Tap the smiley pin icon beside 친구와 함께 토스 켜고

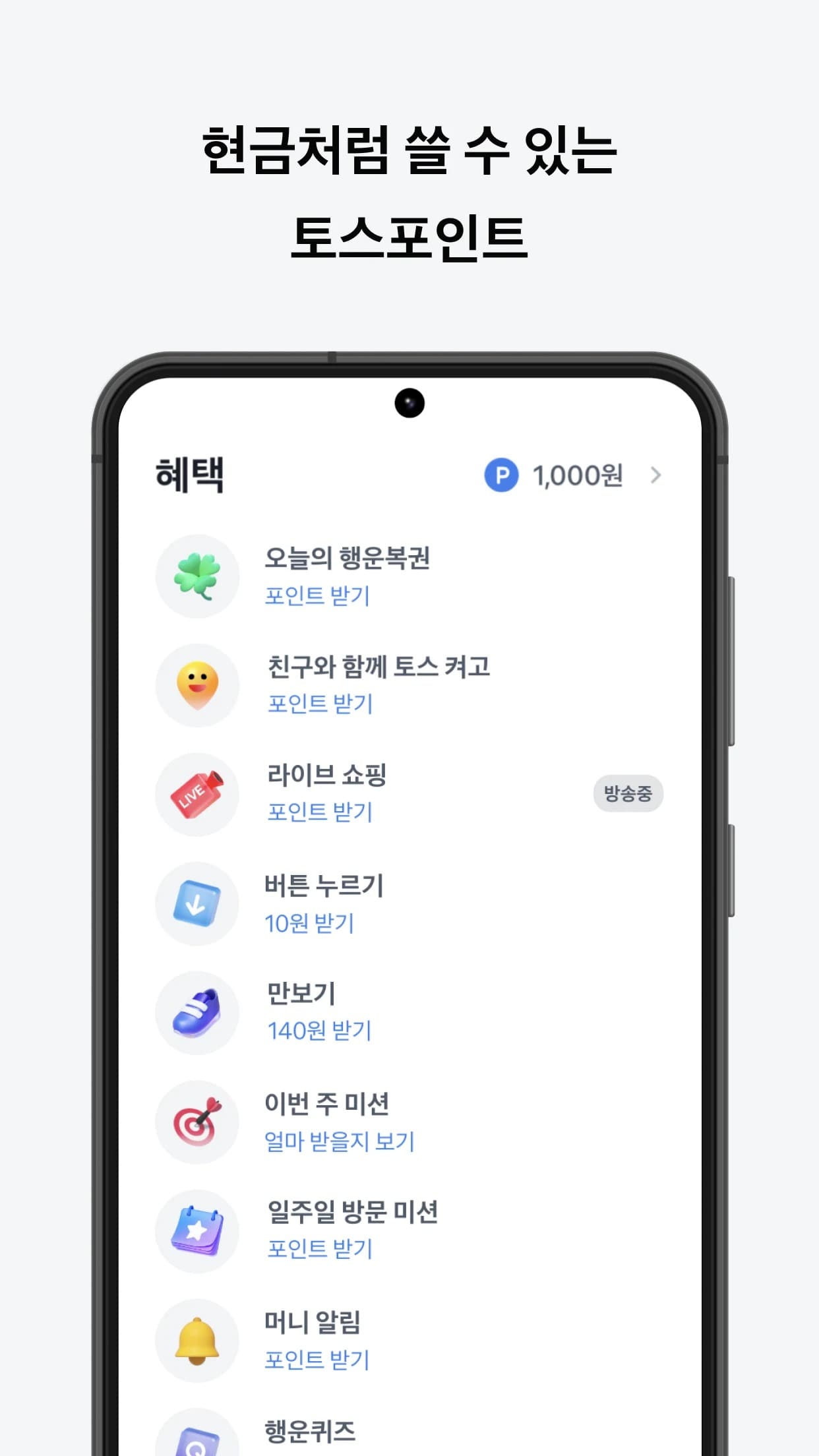point(198,686)
